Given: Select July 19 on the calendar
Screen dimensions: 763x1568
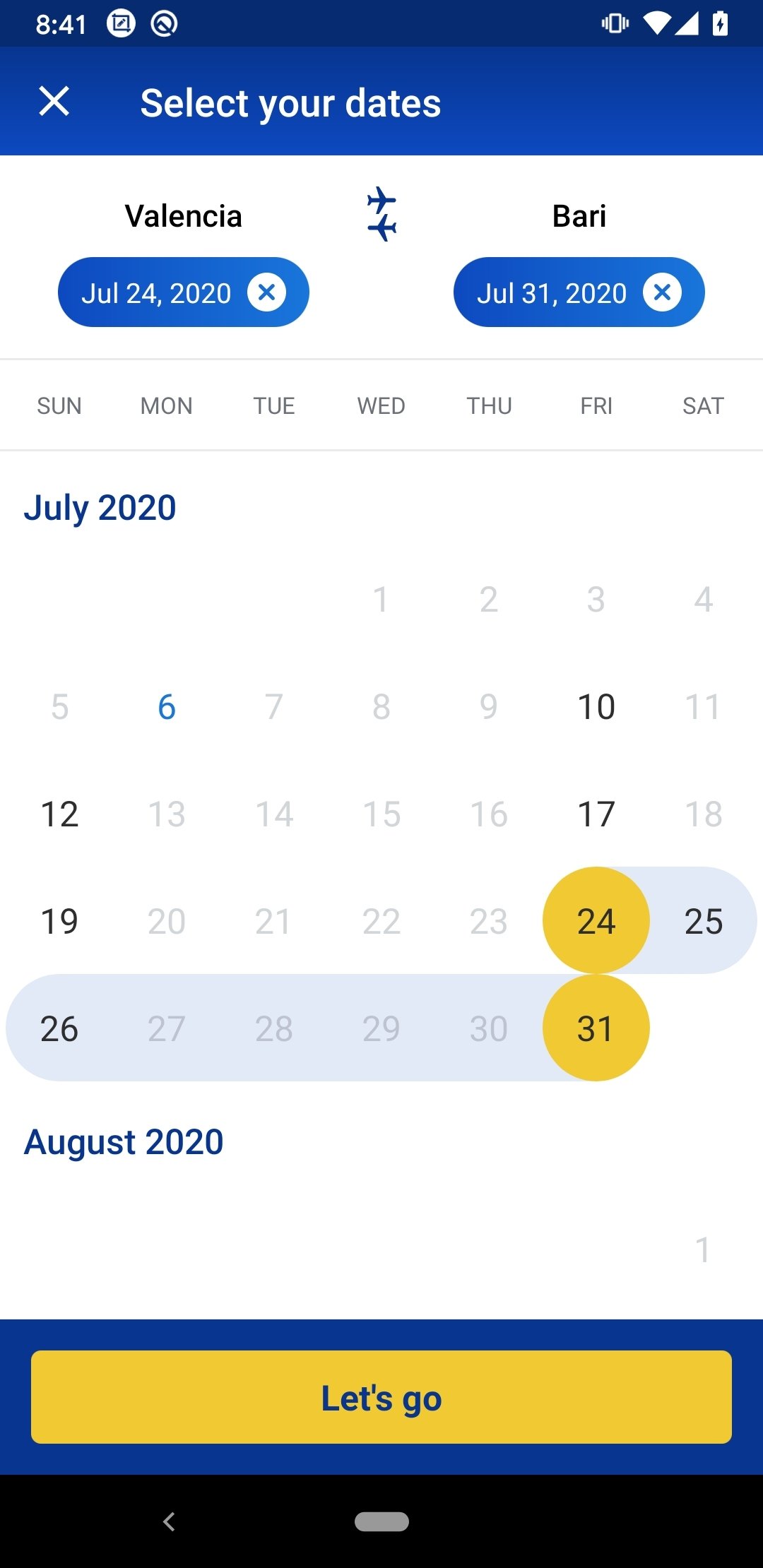Looking at the screenshot, I should click(x=59, y=922).
